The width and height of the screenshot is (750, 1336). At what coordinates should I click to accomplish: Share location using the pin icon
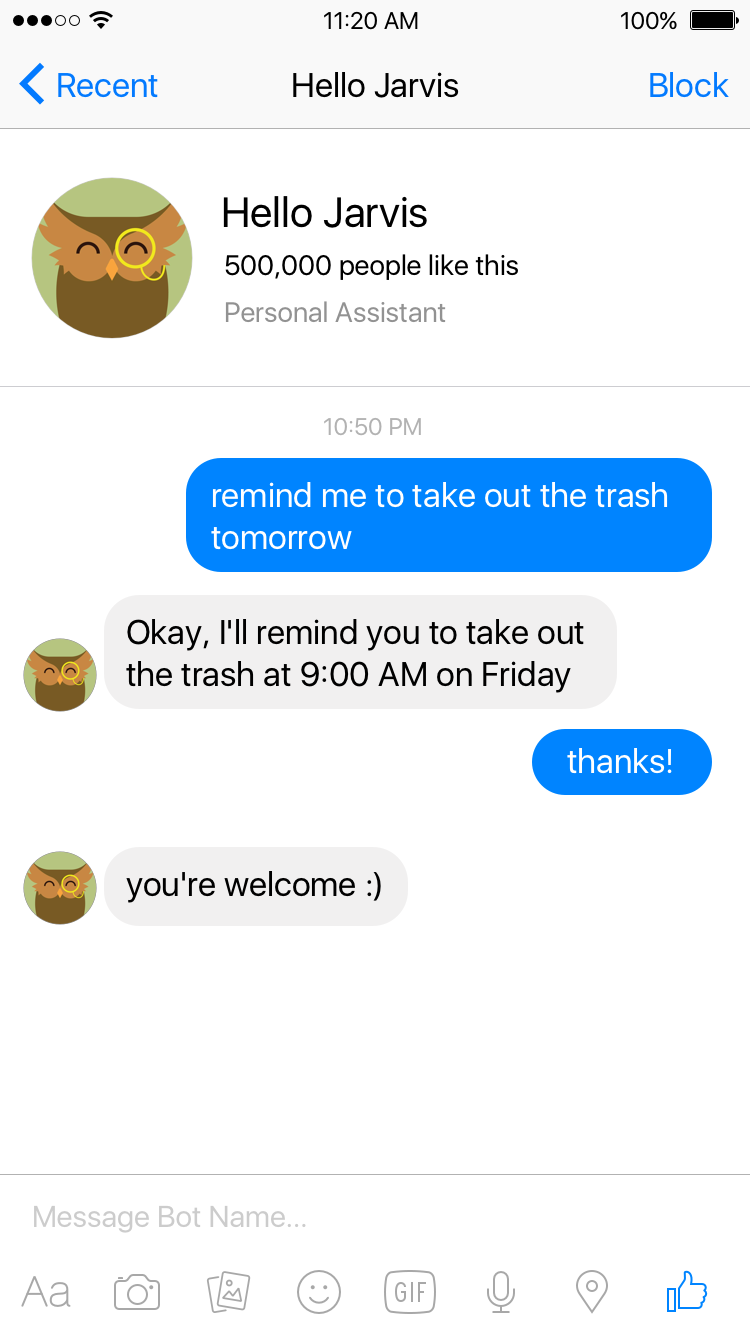(592, 1292)
